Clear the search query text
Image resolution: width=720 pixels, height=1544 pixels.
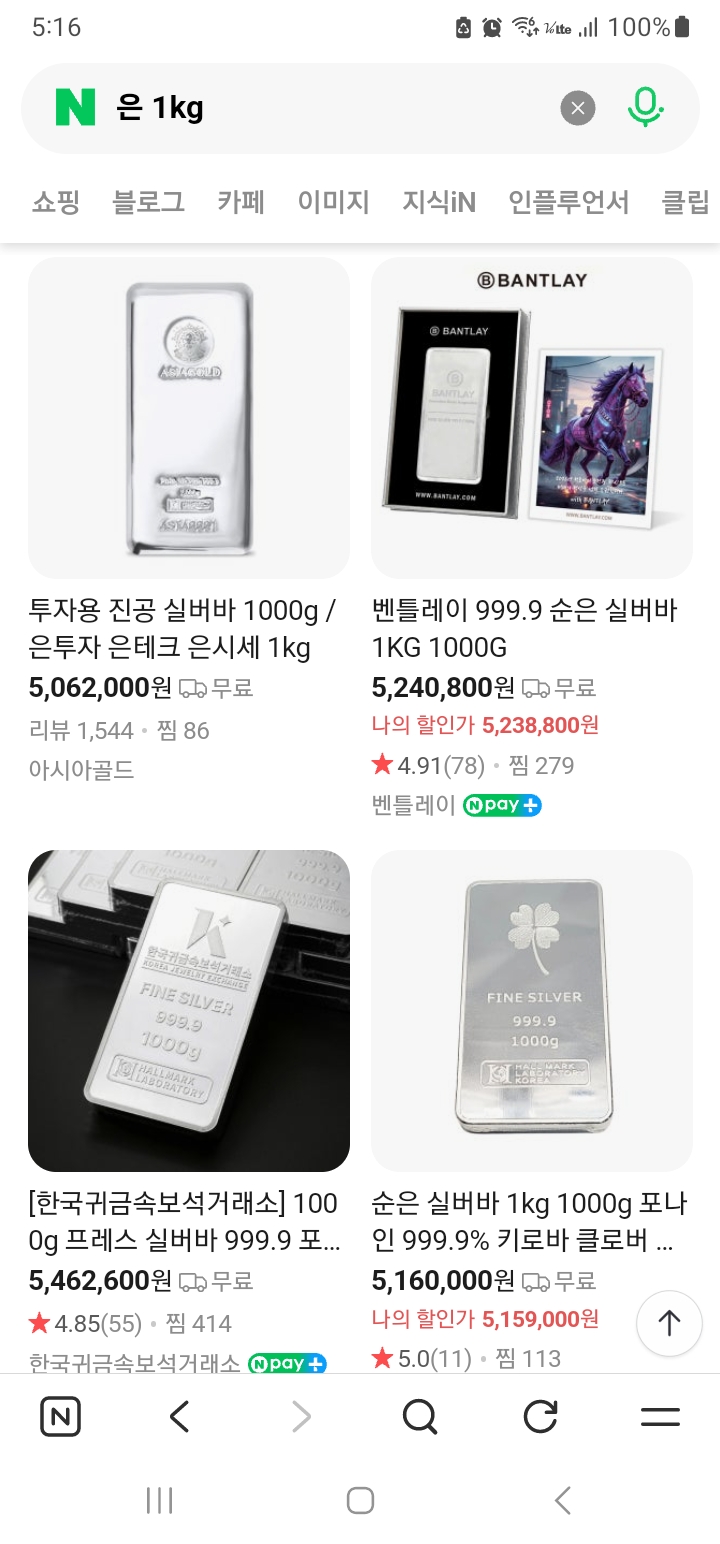[x=577, y=108]
